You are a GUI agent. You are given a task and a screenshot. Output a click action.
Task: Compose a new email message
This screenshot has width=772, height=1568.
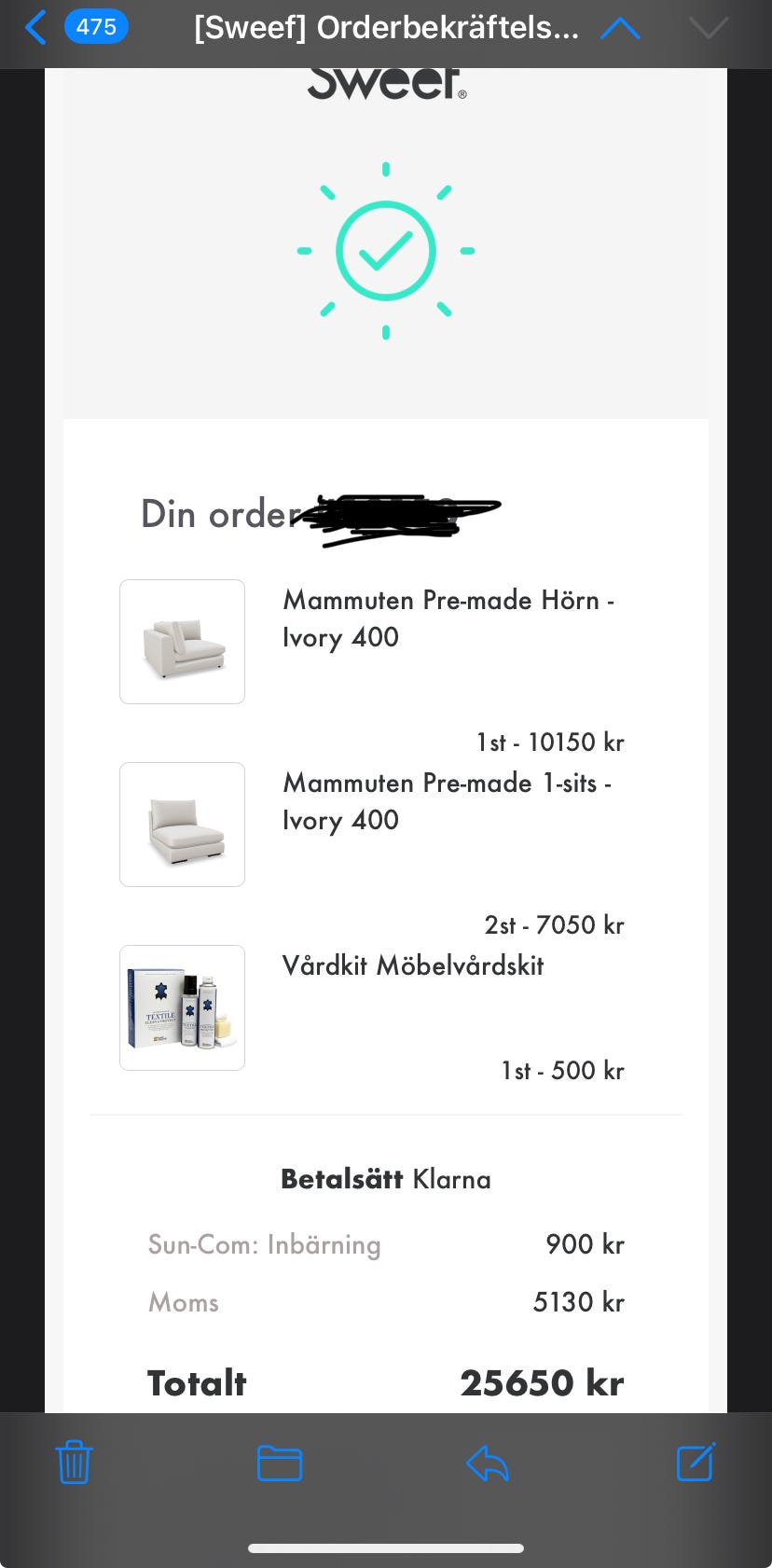click(695, 1462)
